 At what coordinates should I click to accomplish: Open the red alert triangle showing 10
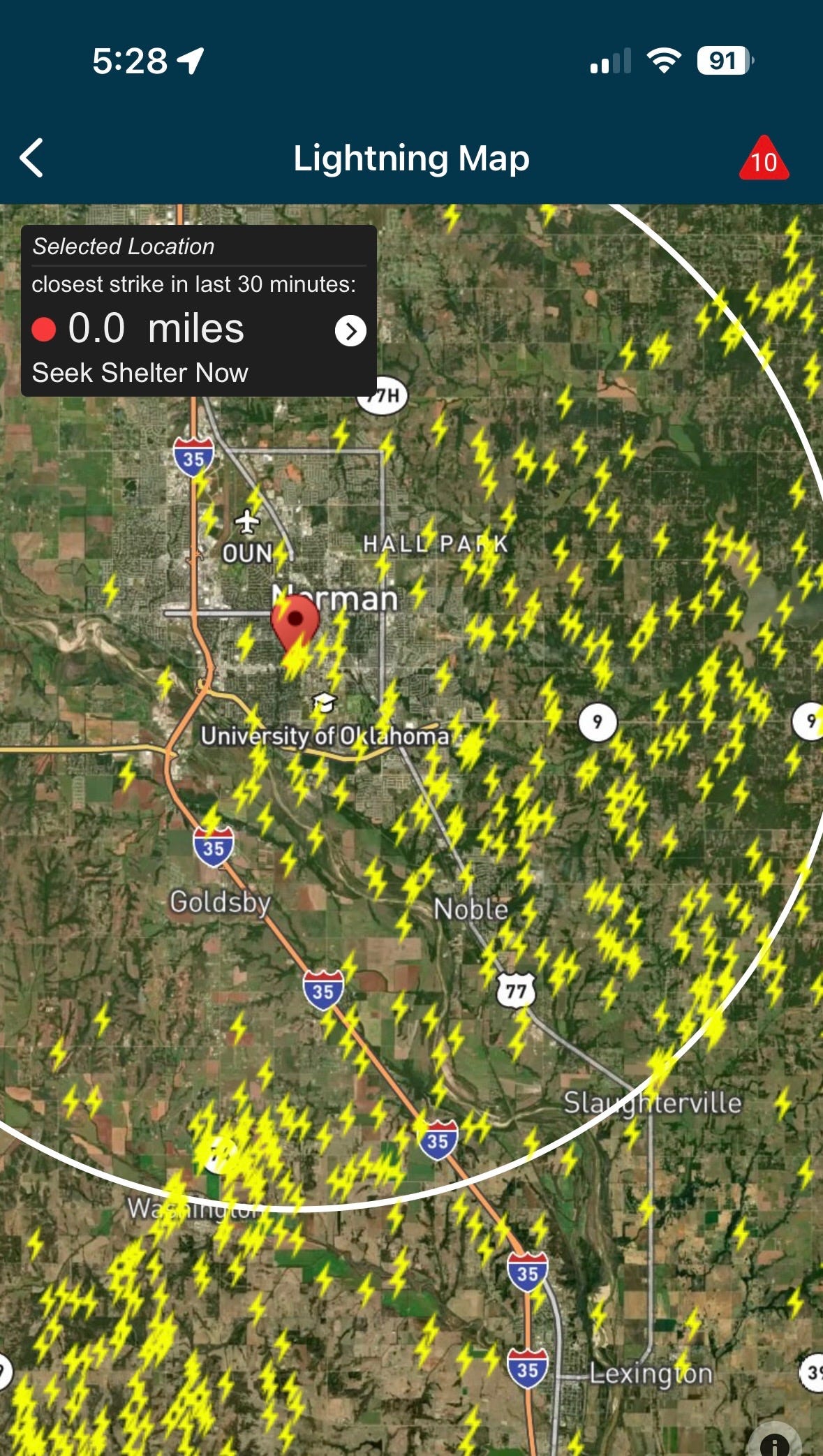(764, 160)
